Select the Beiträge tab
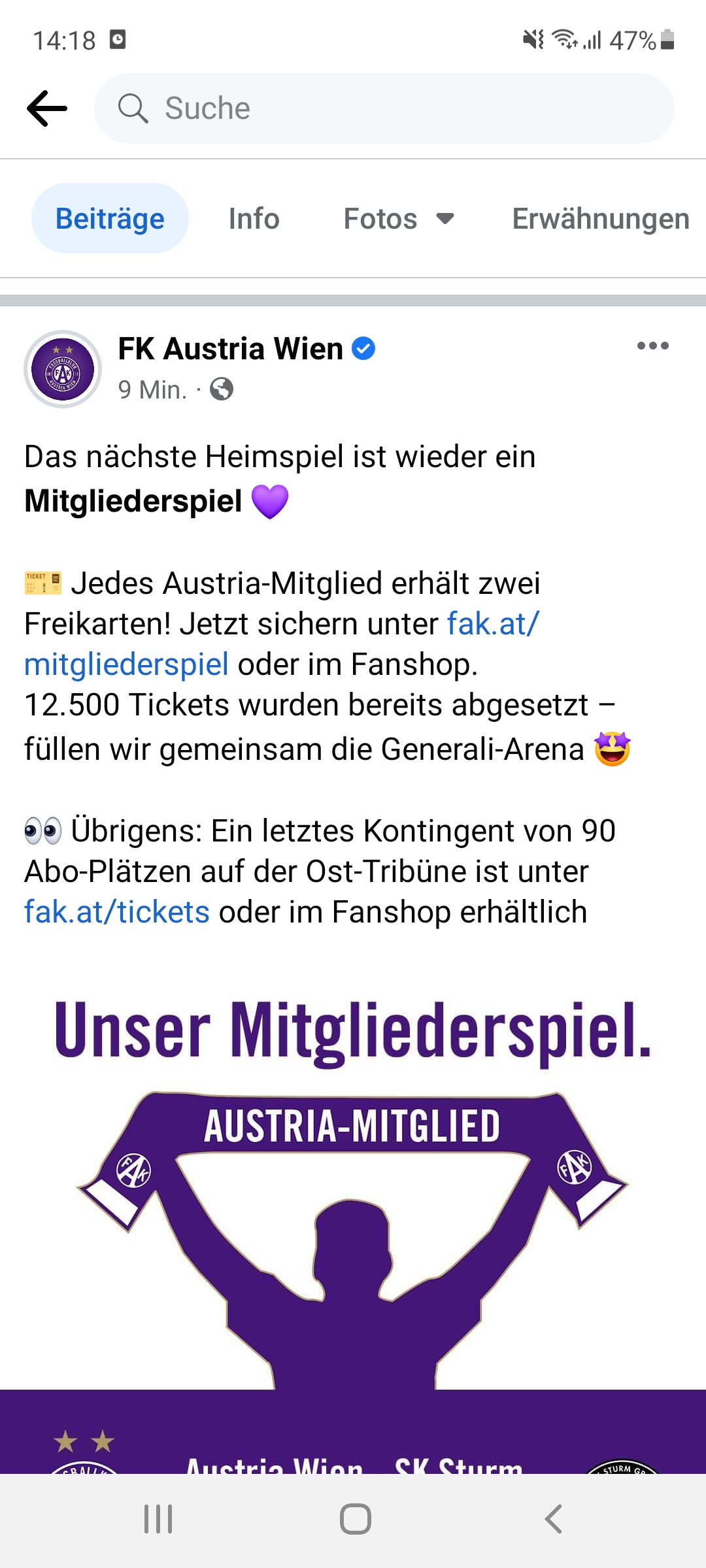 coord(110,218)
